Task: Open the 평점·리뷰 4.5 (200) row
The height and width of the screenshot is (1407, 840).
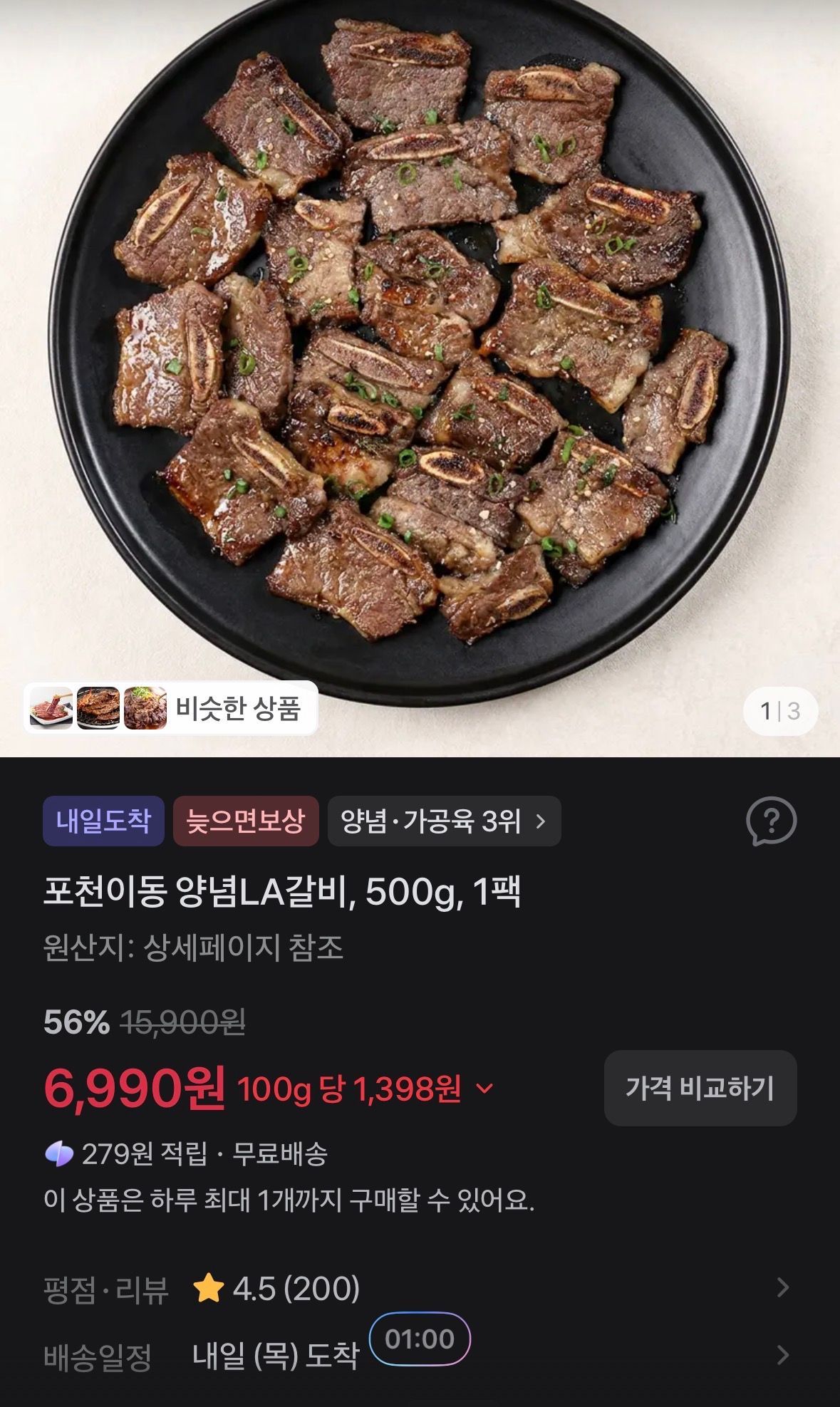Action: [420, 1288]
